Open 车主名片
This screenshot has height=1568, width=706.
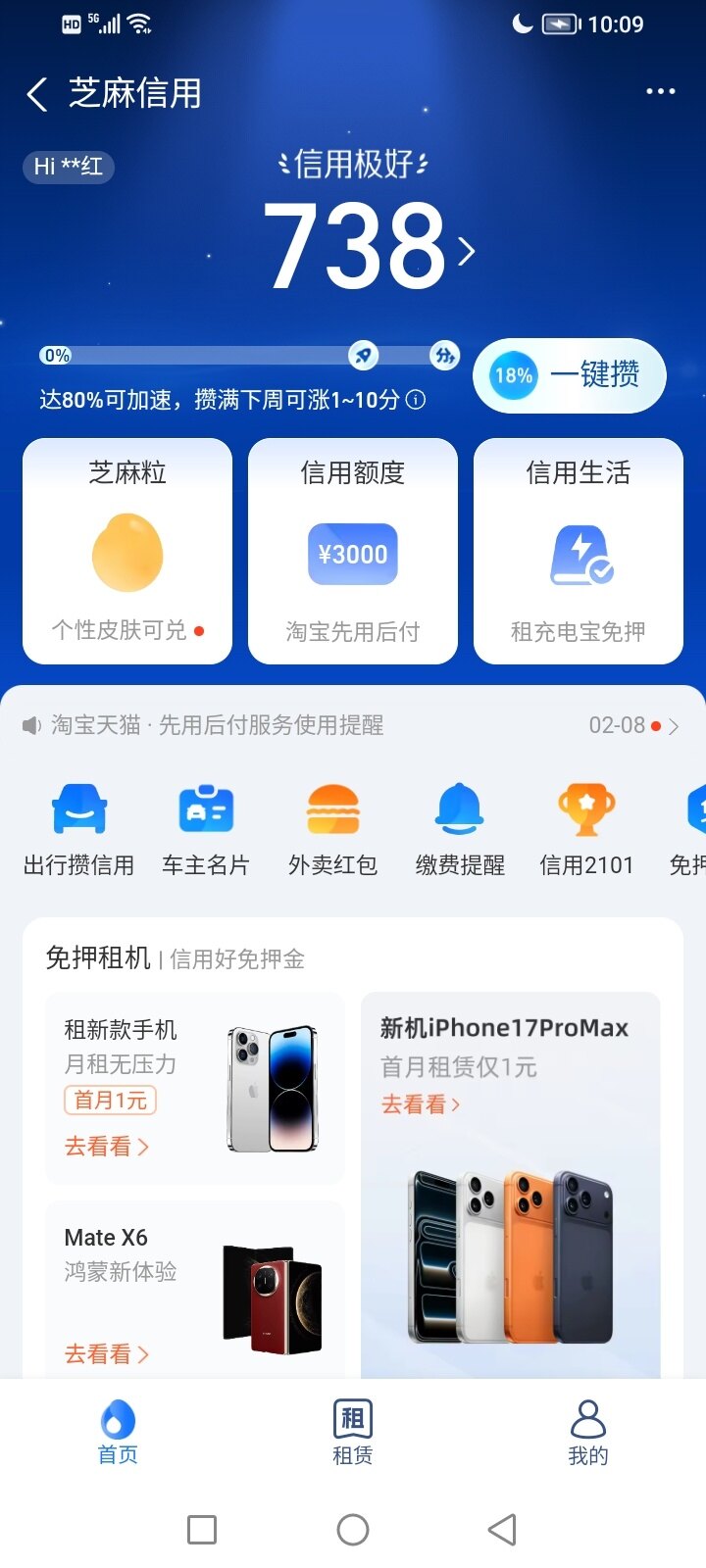[x=206, y=829]
